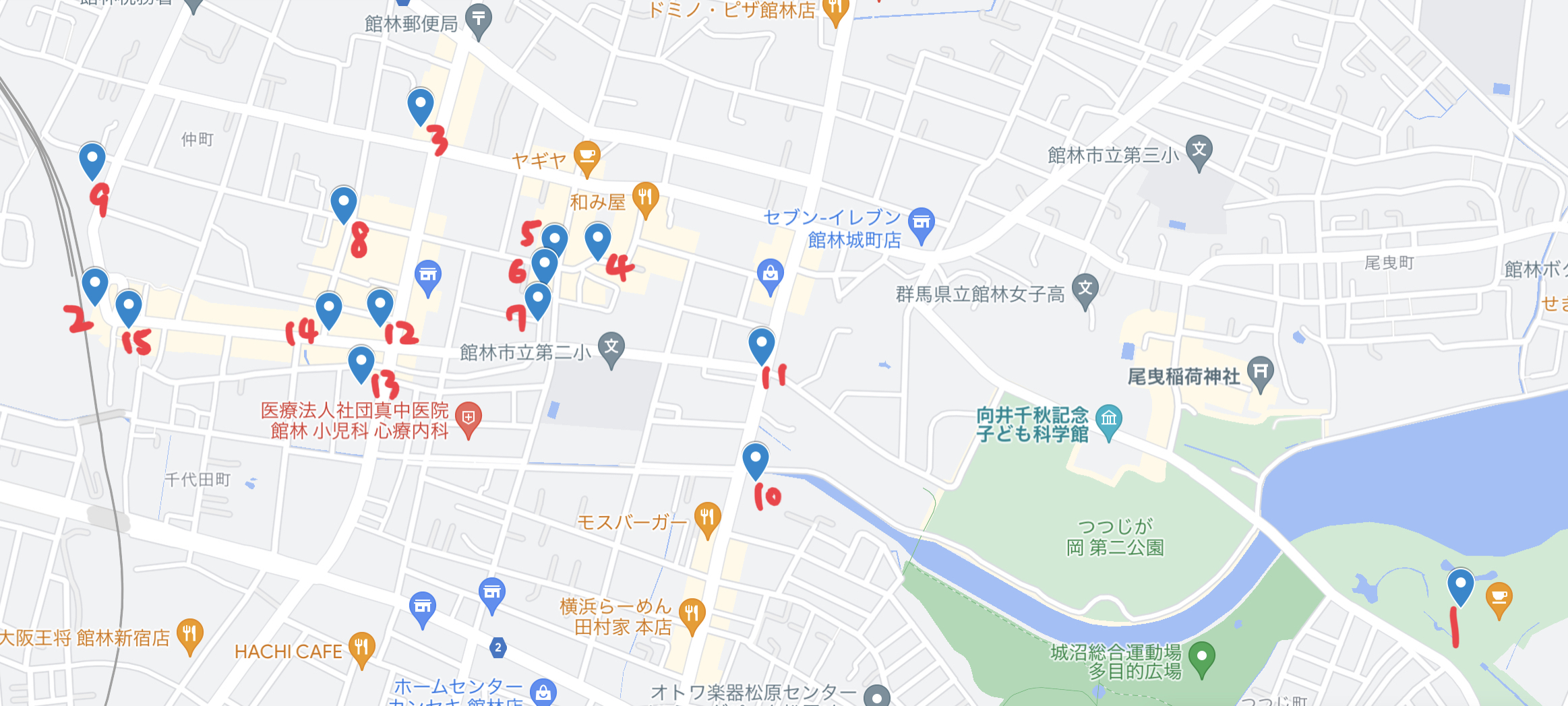Select the 館林市立第二小 school marker
This screenshot has height=706, width=1568.
(x=611, y=348)
